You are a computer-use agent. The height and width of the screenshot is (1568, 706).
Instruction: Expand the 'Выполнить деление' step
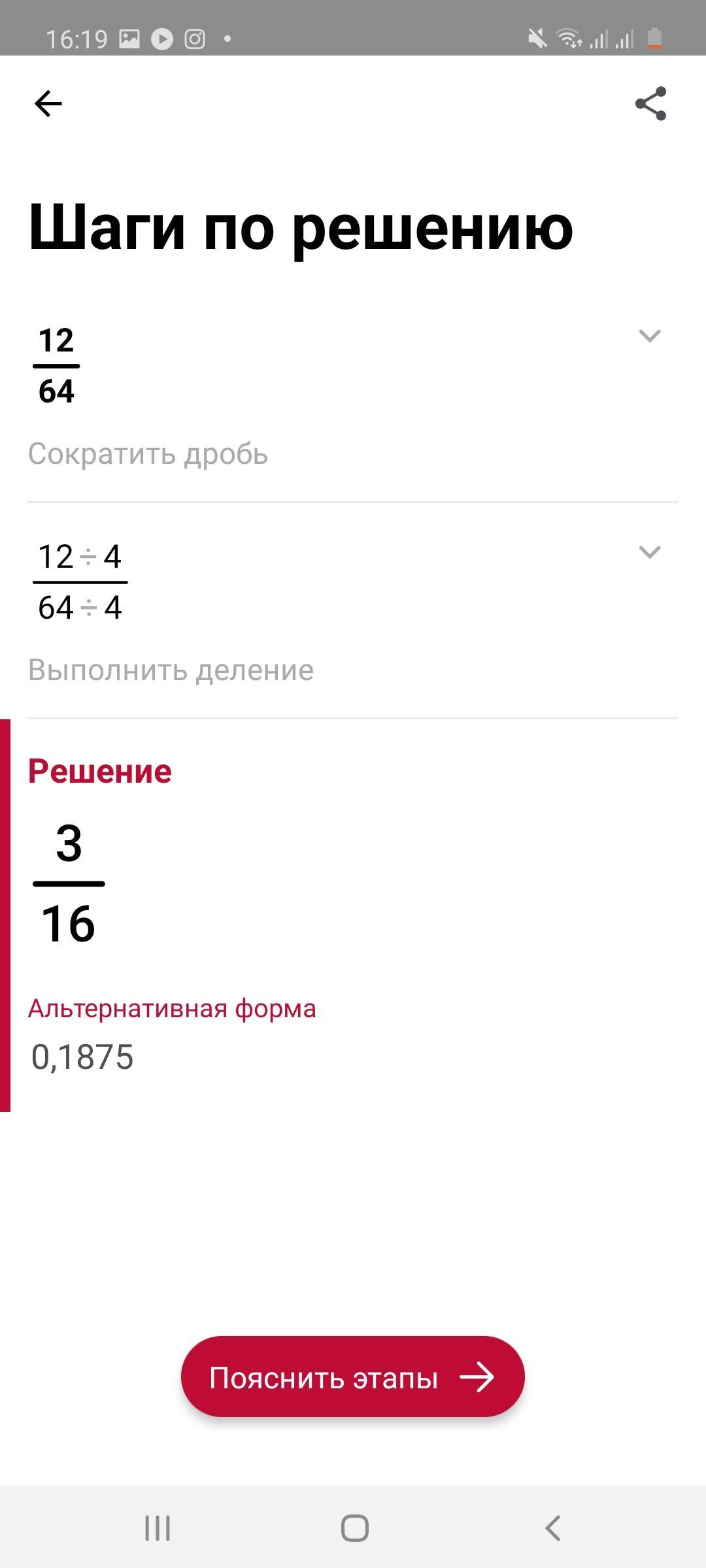click(x=649, y=552)
